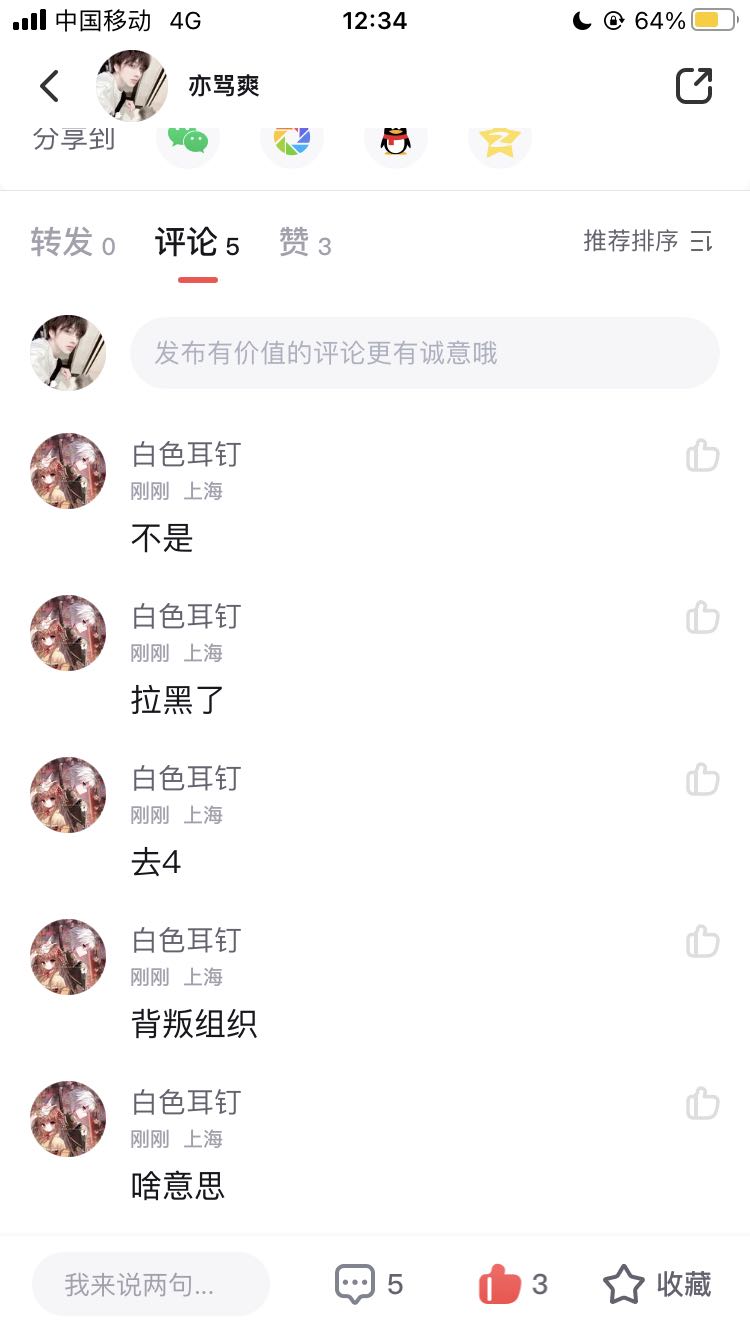Screen dimensions: 750x1334
Task: Select the 评论 tab
Action: [197, 243]
